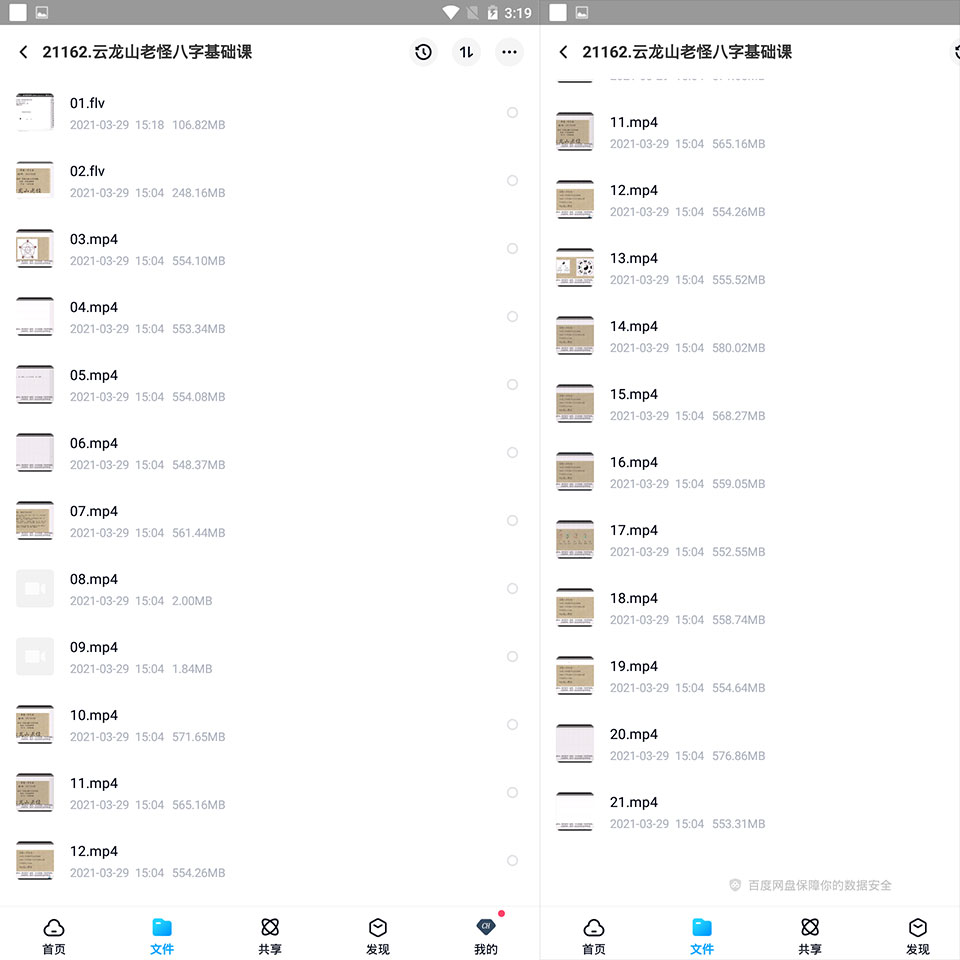Play the video 03.mp4
Image resolution: width=960 pixels, height=960 pixels.
tap(269, 249)
